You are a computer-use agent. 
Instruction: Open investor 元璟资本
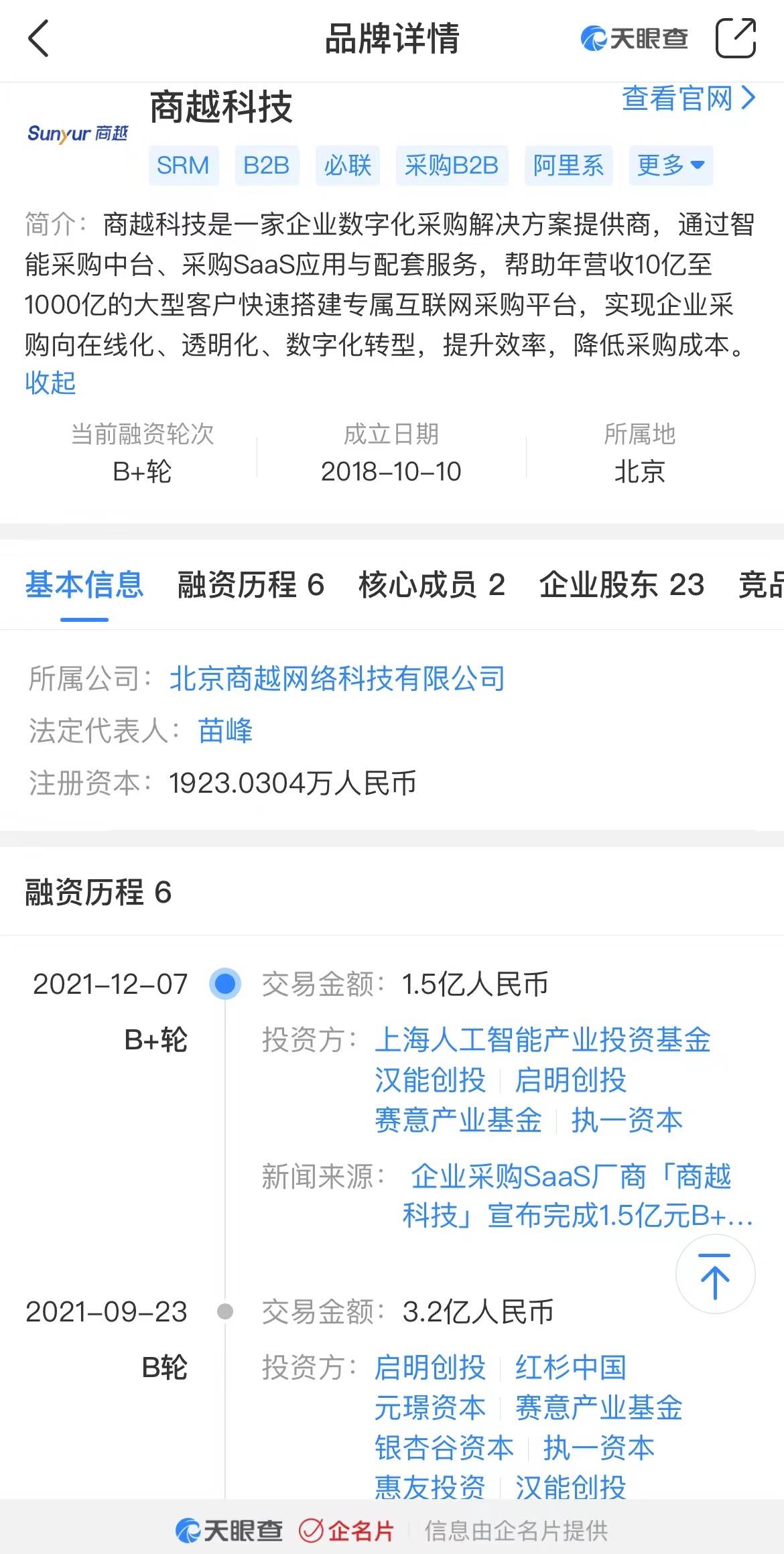tap(430, 1407)
